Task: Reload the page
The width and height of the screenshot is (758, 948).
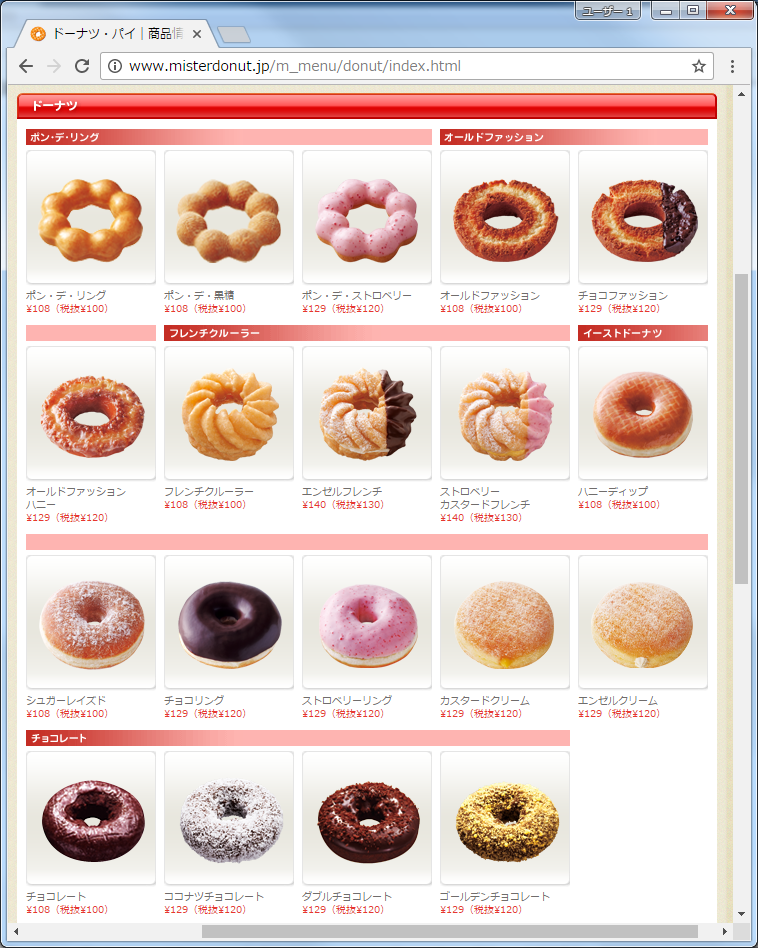Action: click(82, 66)
